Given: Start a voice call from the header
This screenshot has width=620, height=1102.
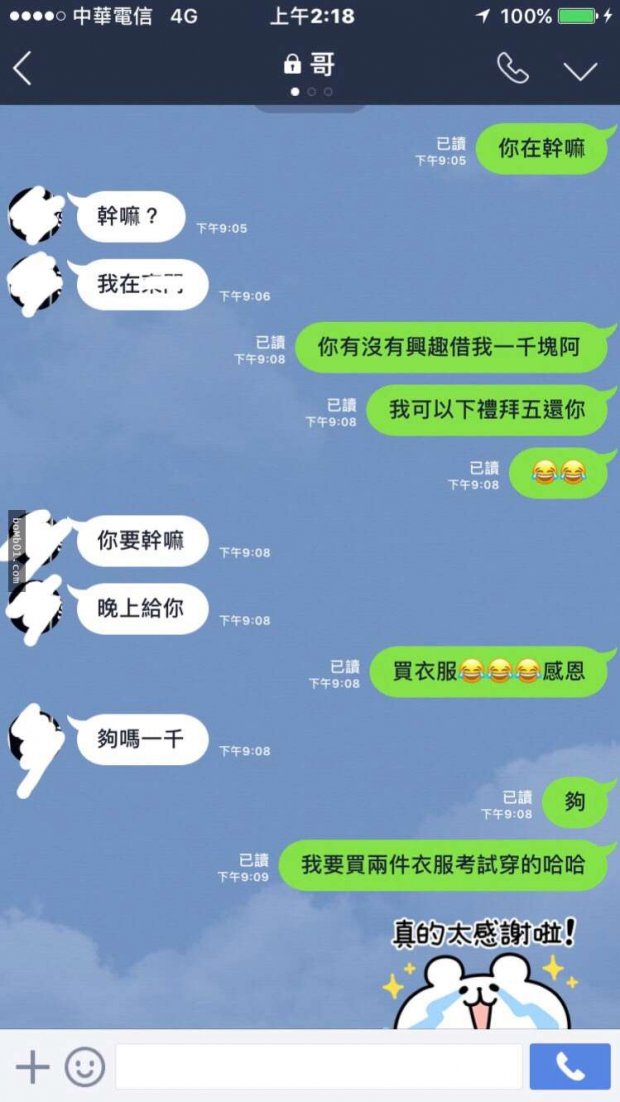Looking at the screenshot, I should pos(512,68).
